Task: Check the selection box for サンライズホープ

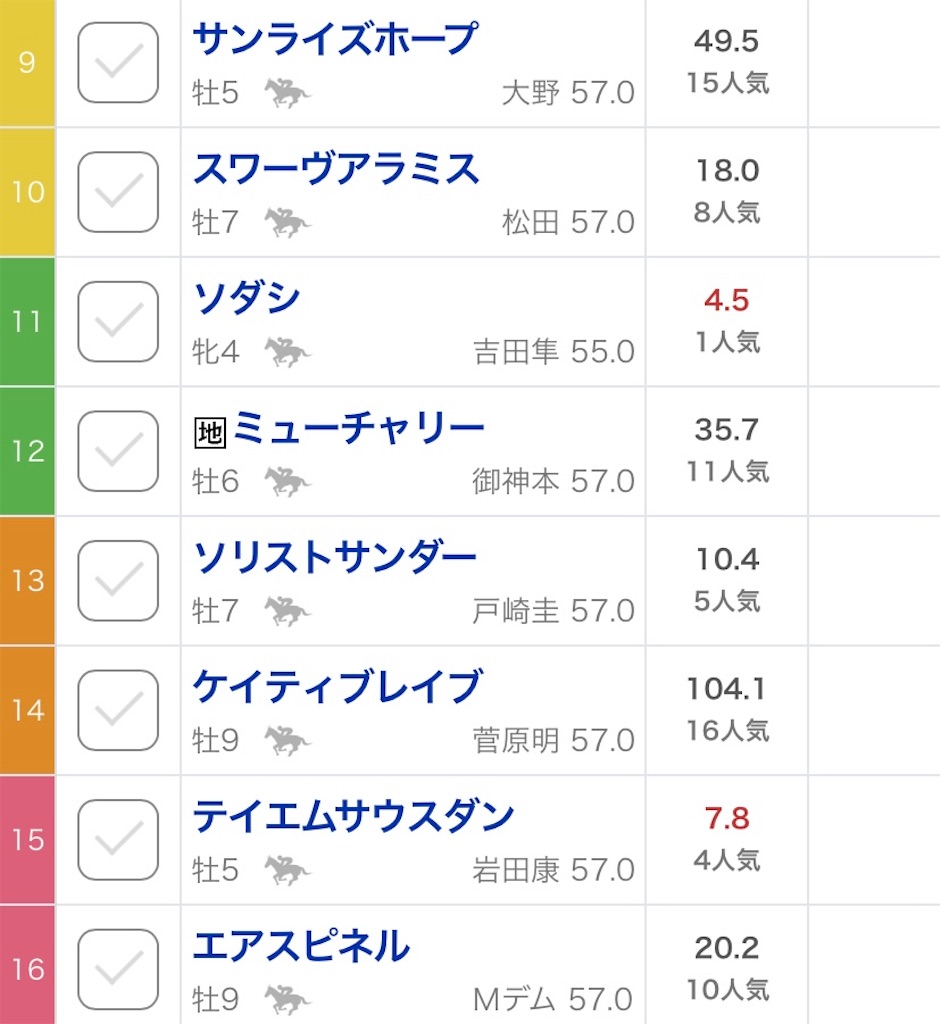Action: [117, 62]
